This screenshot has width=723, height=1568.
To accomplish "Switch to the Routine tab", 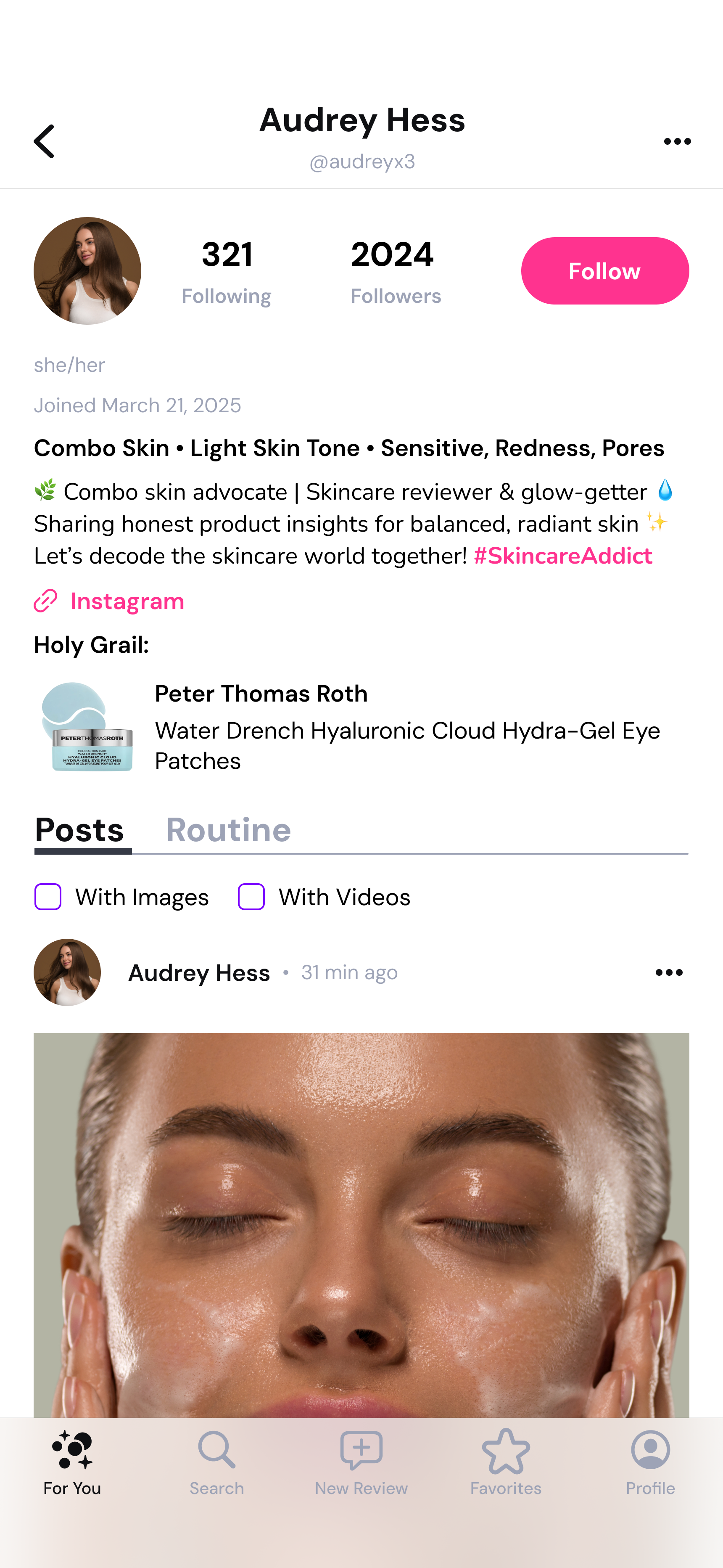I will (228, 830).
